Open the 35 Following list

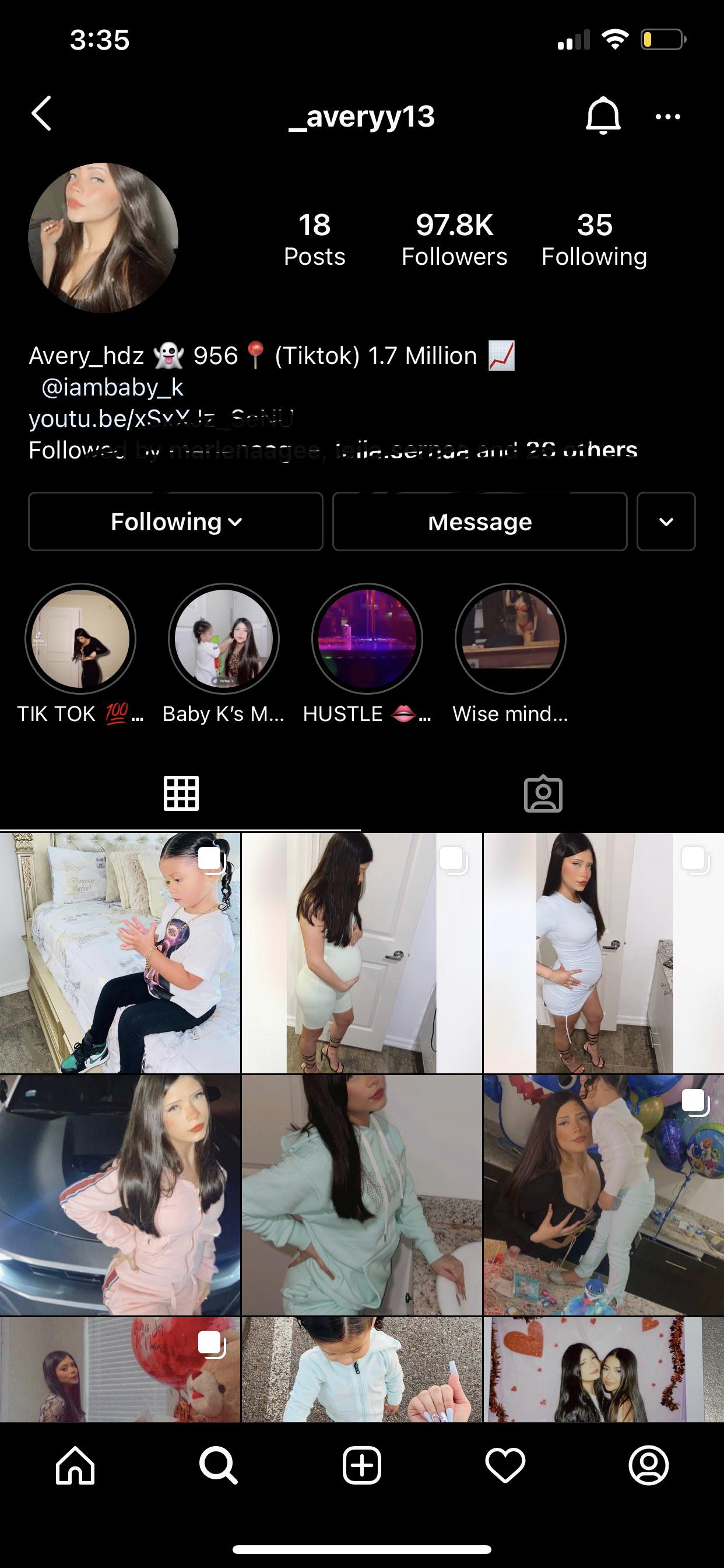(x=594, y=239)
